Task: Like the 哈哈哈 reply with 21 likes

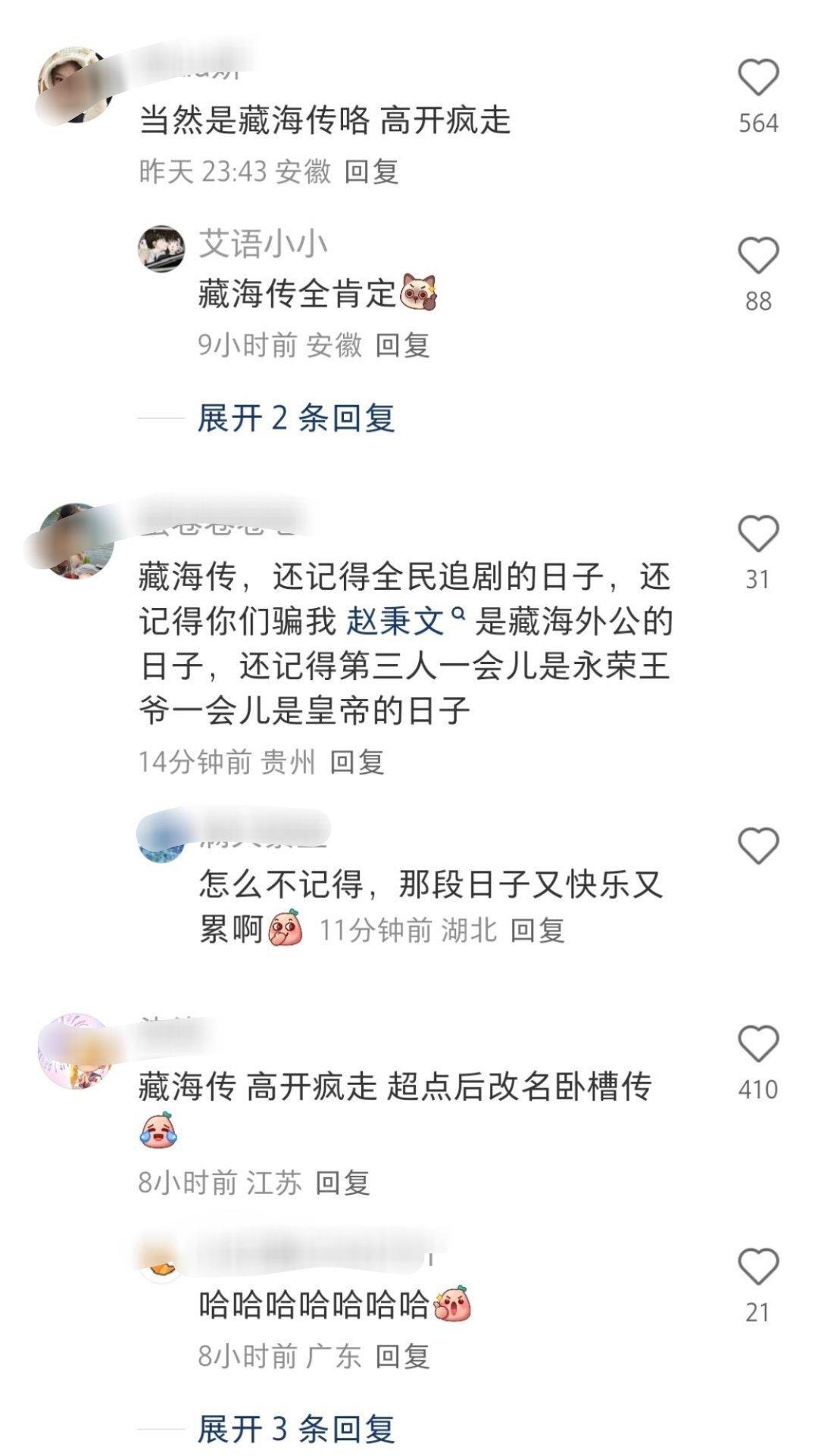Action: pos(758,1267)
